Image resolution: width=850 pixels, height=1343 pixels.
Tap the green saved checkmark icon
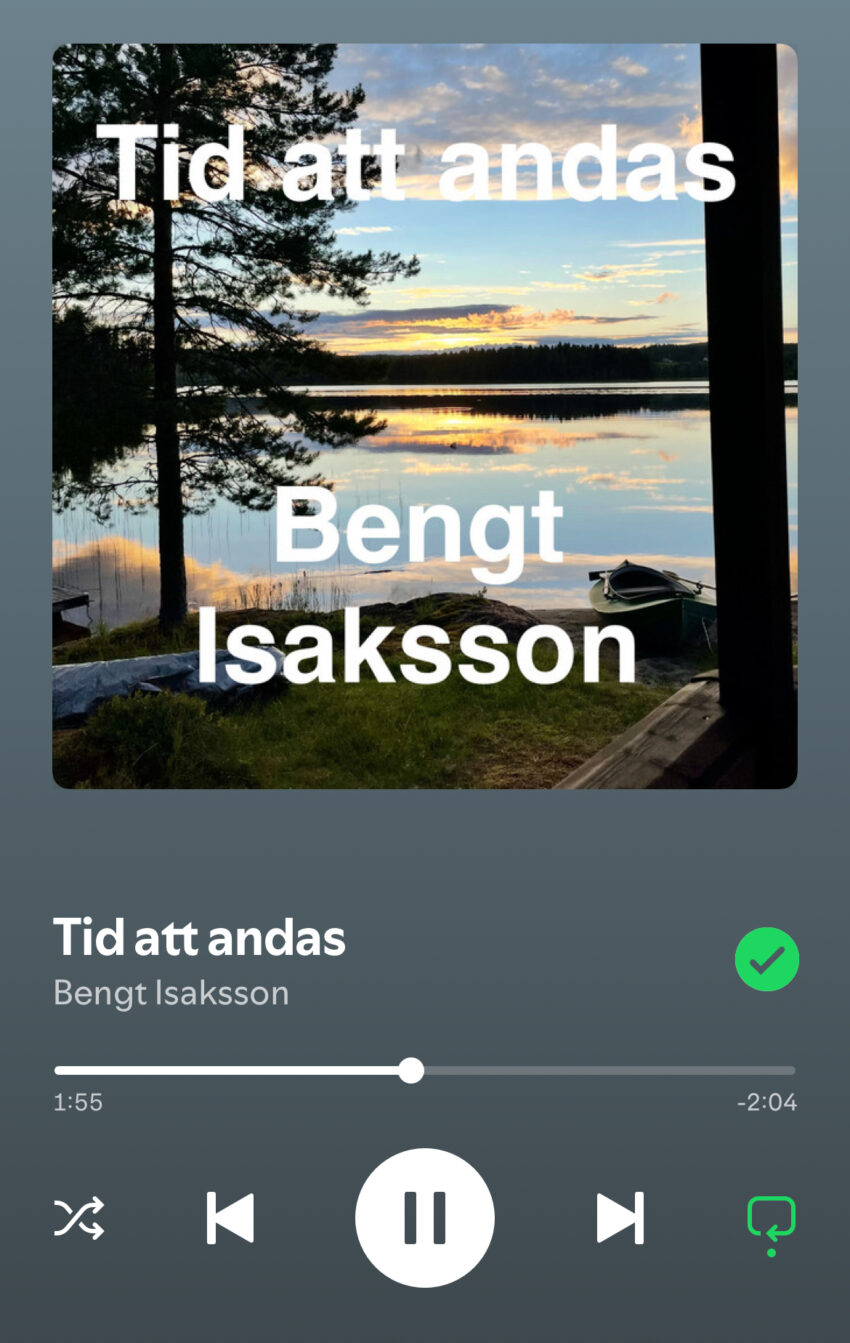pyautogui.click(x=767, y=960)
